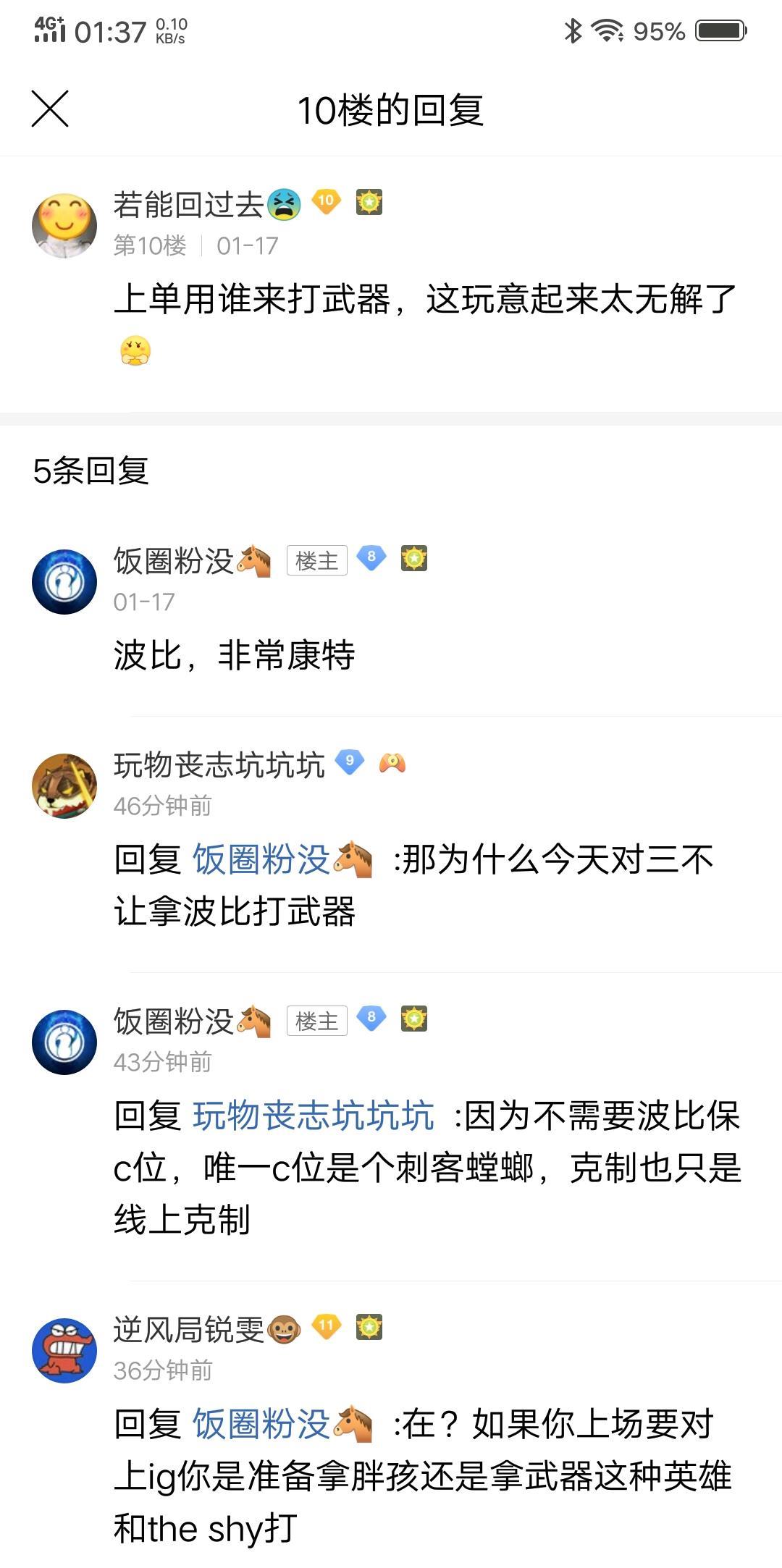Tap username 玩物丧志坑坑坑 above 46分钟前
Image resolution: width=782 pixels, height=1568 pixels.
tap(219, 765)
